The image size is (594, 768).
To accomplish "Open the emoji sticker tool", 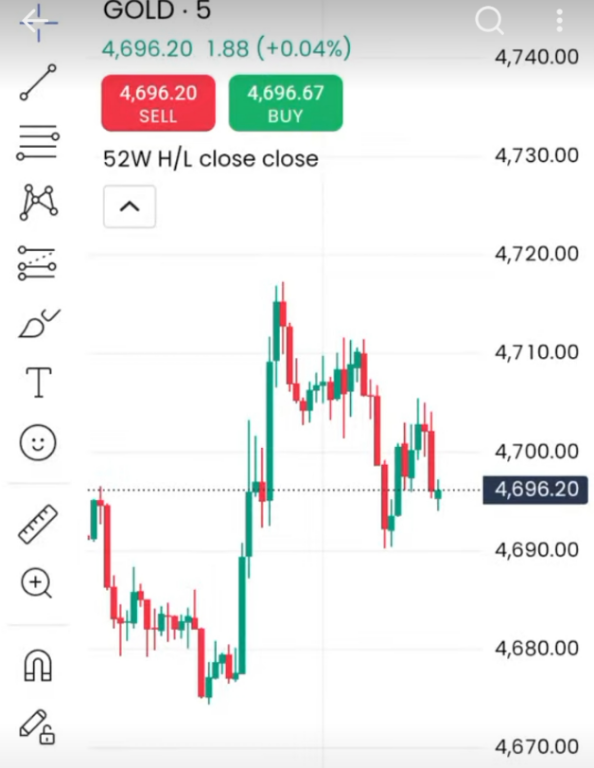I will pyautogui.click(x=38, y=442).
